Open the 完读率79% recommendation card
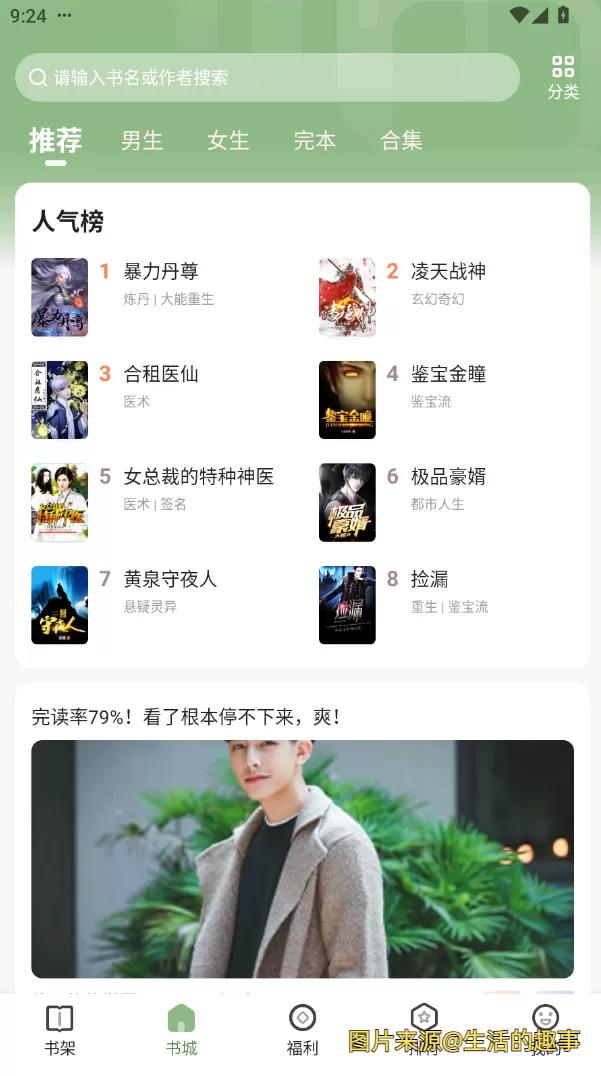 [302, 858]
